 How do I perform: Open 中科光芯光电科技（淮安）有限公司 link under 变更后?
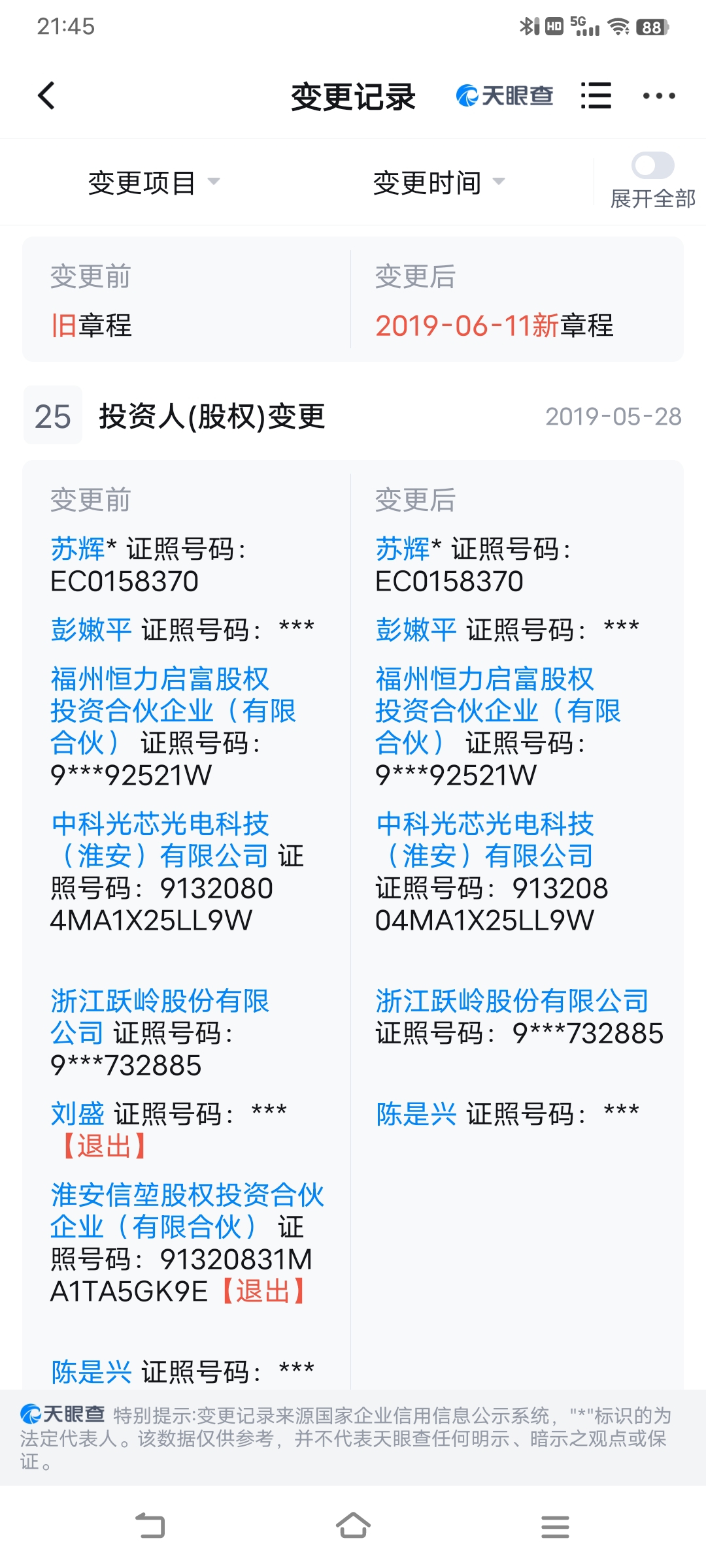(x=485, y=840)
